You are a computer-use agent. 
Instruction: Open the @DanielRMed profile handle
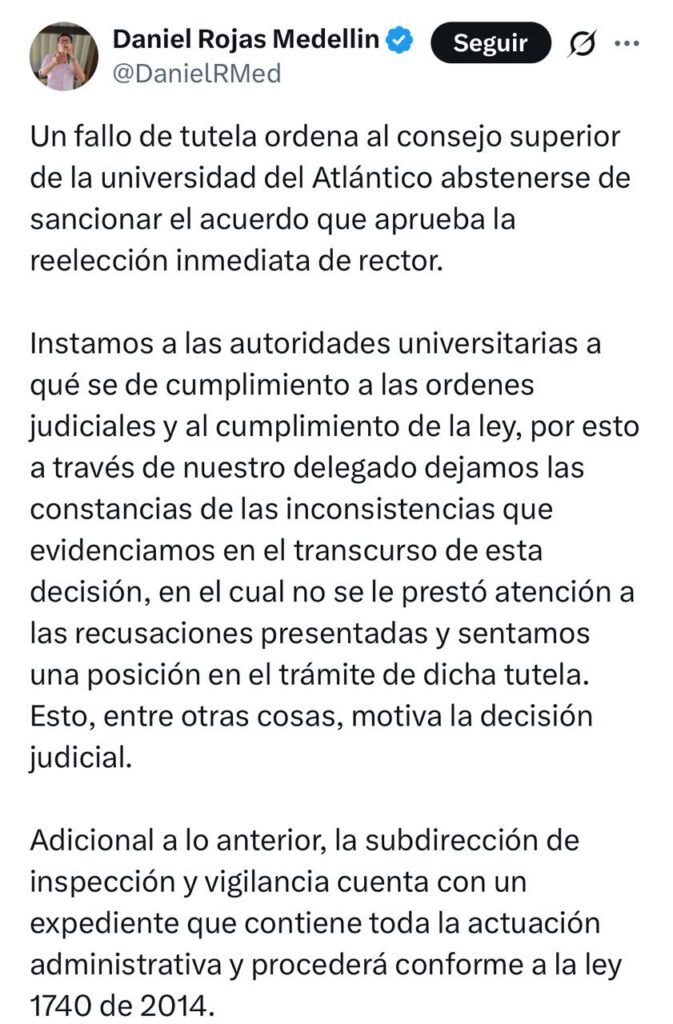pyautogui.click(x=197, y=73)
